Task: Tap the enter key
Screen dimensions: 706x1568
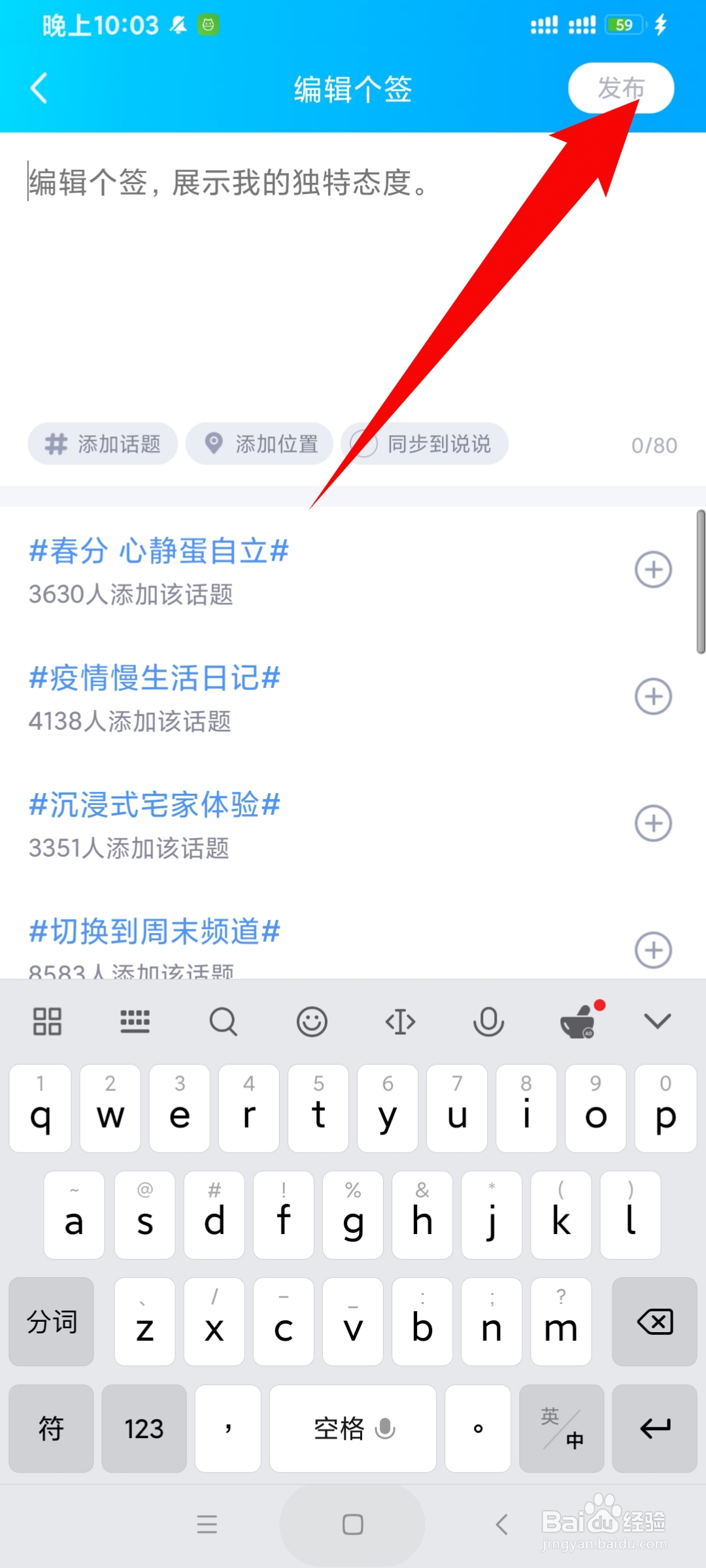Action: (x=654, y=1428)
